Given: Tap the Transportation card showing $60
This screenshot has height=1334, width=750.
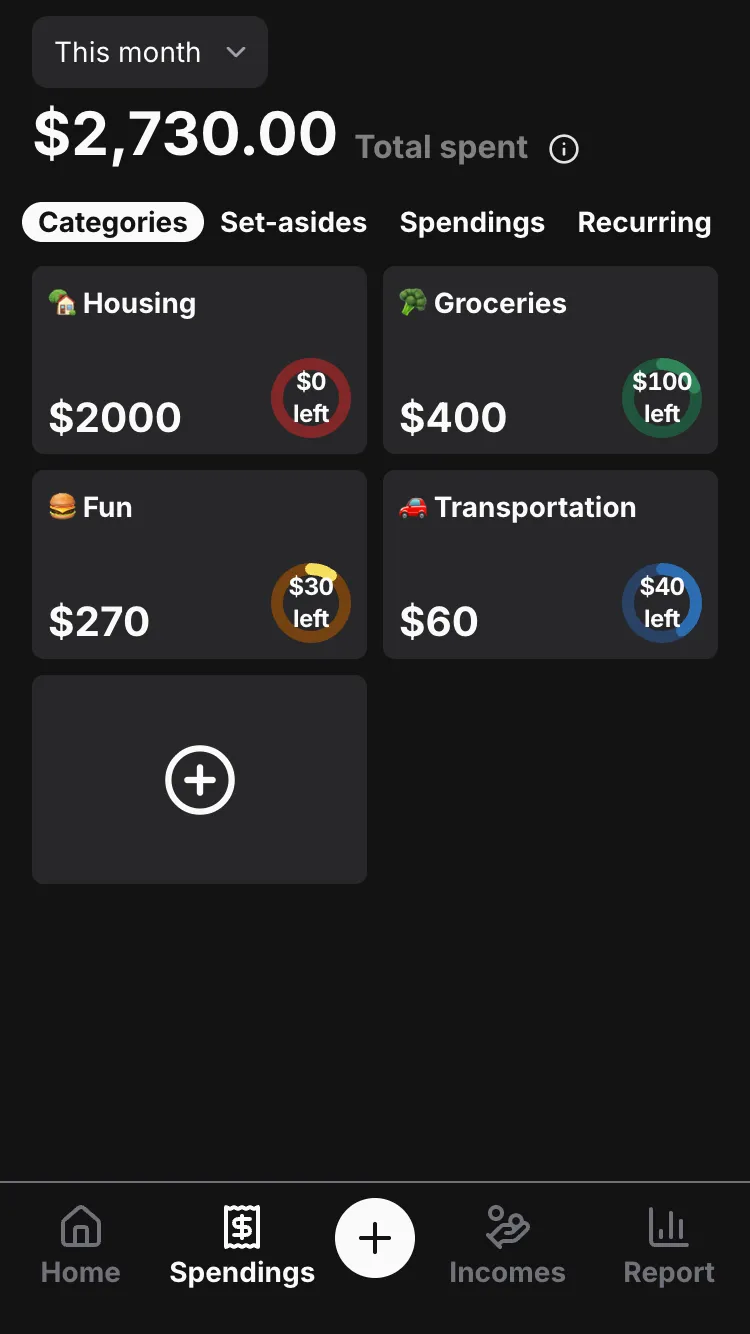Looking at the screenshot, I should point(550,564).
